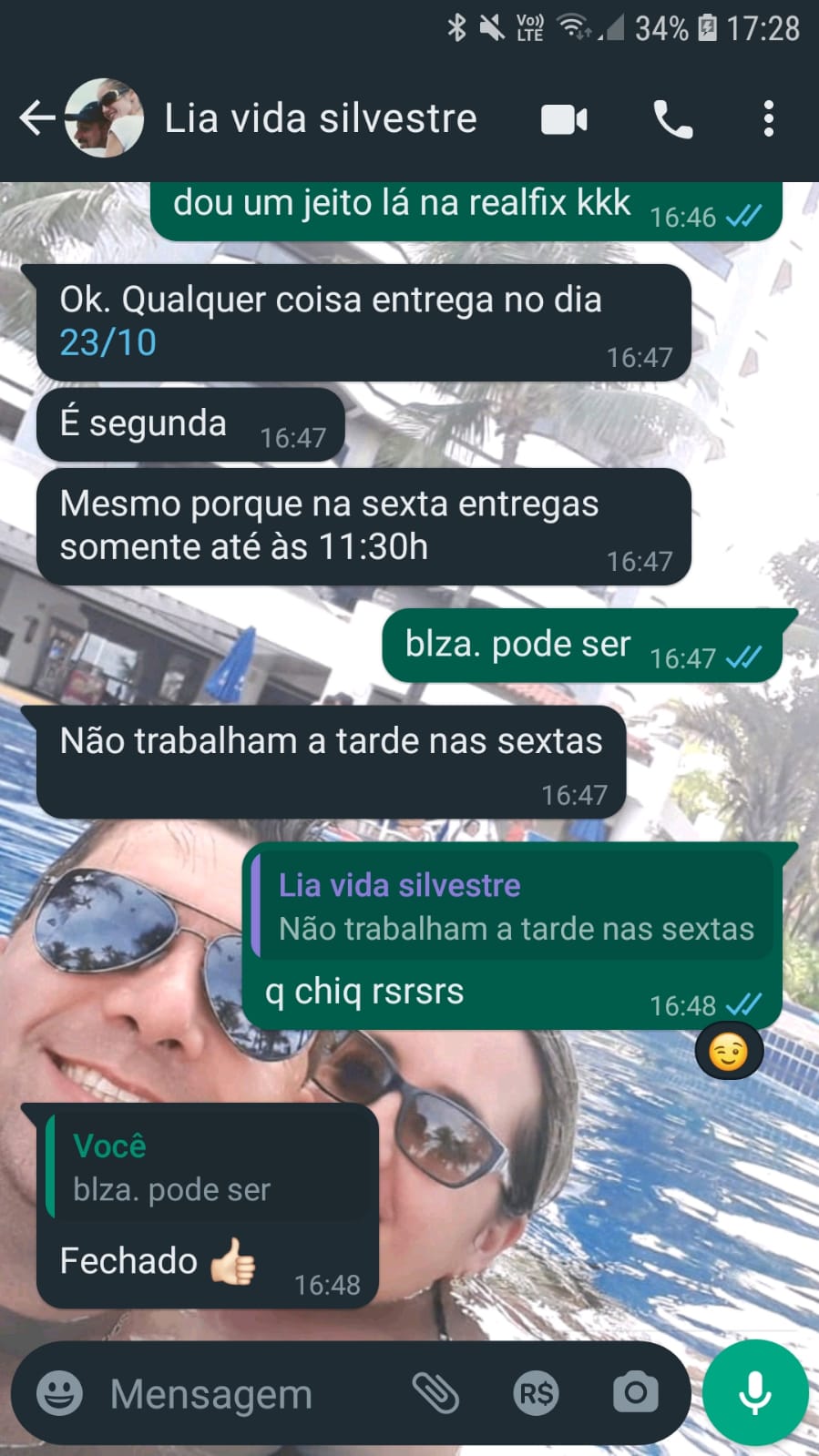Screen dimensions: 819x1456
Task: Start a video call
Action: [564, 119]
